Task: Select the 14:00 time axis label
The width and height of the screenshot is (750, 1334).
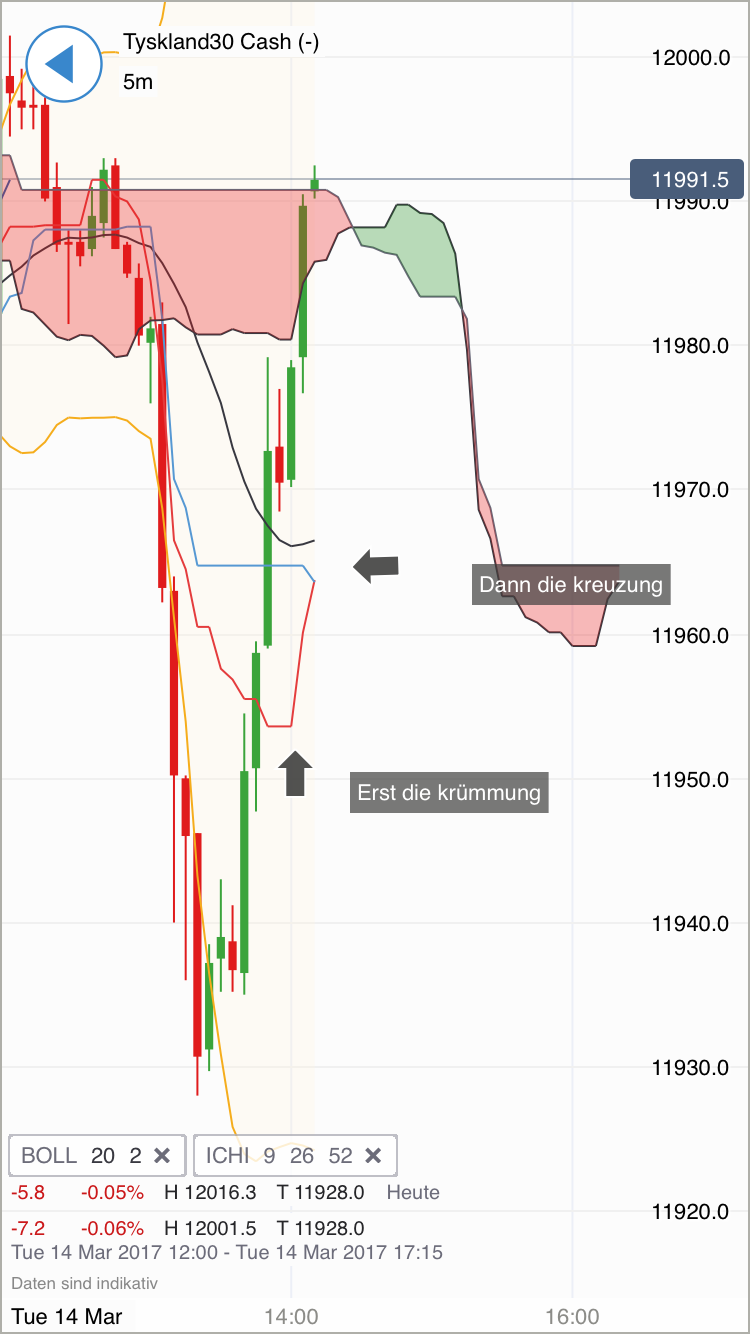Action: pyautogui.click(x=290, y=1316)
